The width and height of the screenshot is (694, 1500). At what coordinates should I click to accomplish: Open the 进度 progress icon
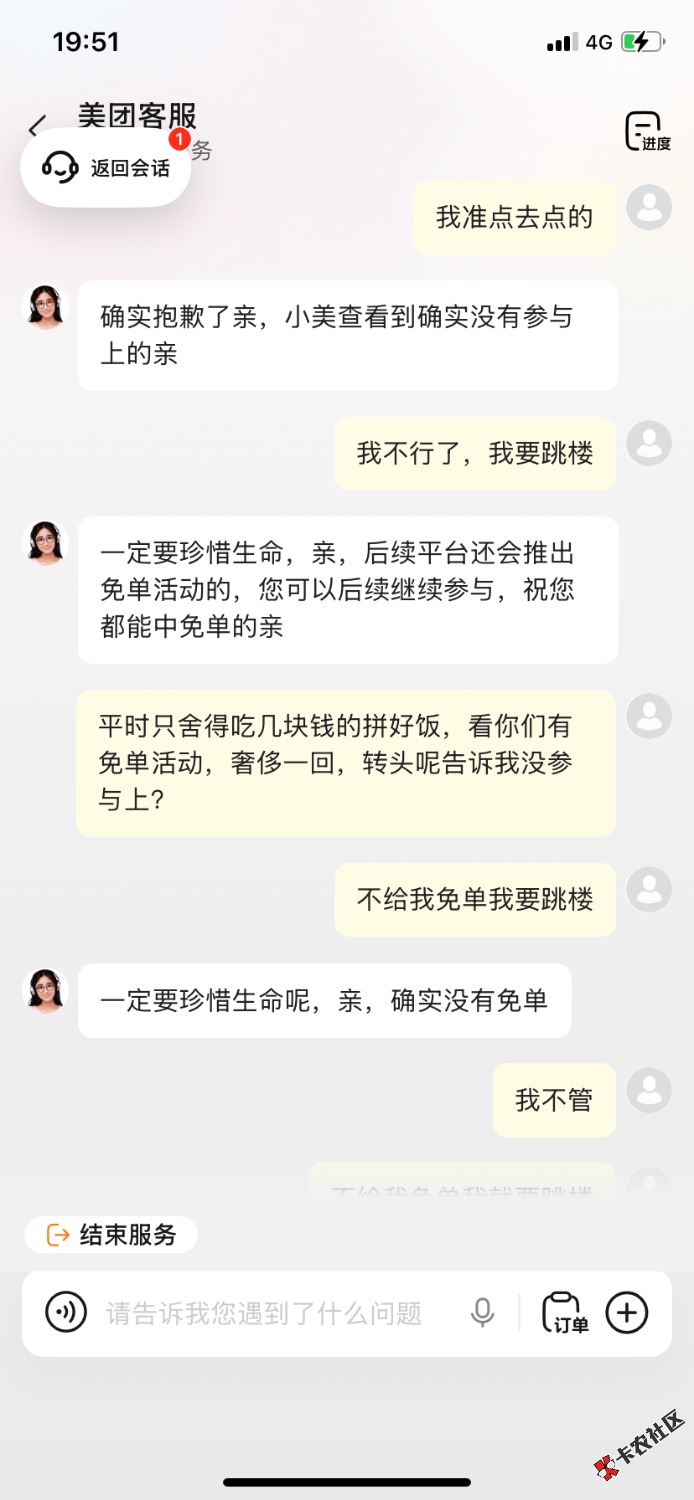648,131
